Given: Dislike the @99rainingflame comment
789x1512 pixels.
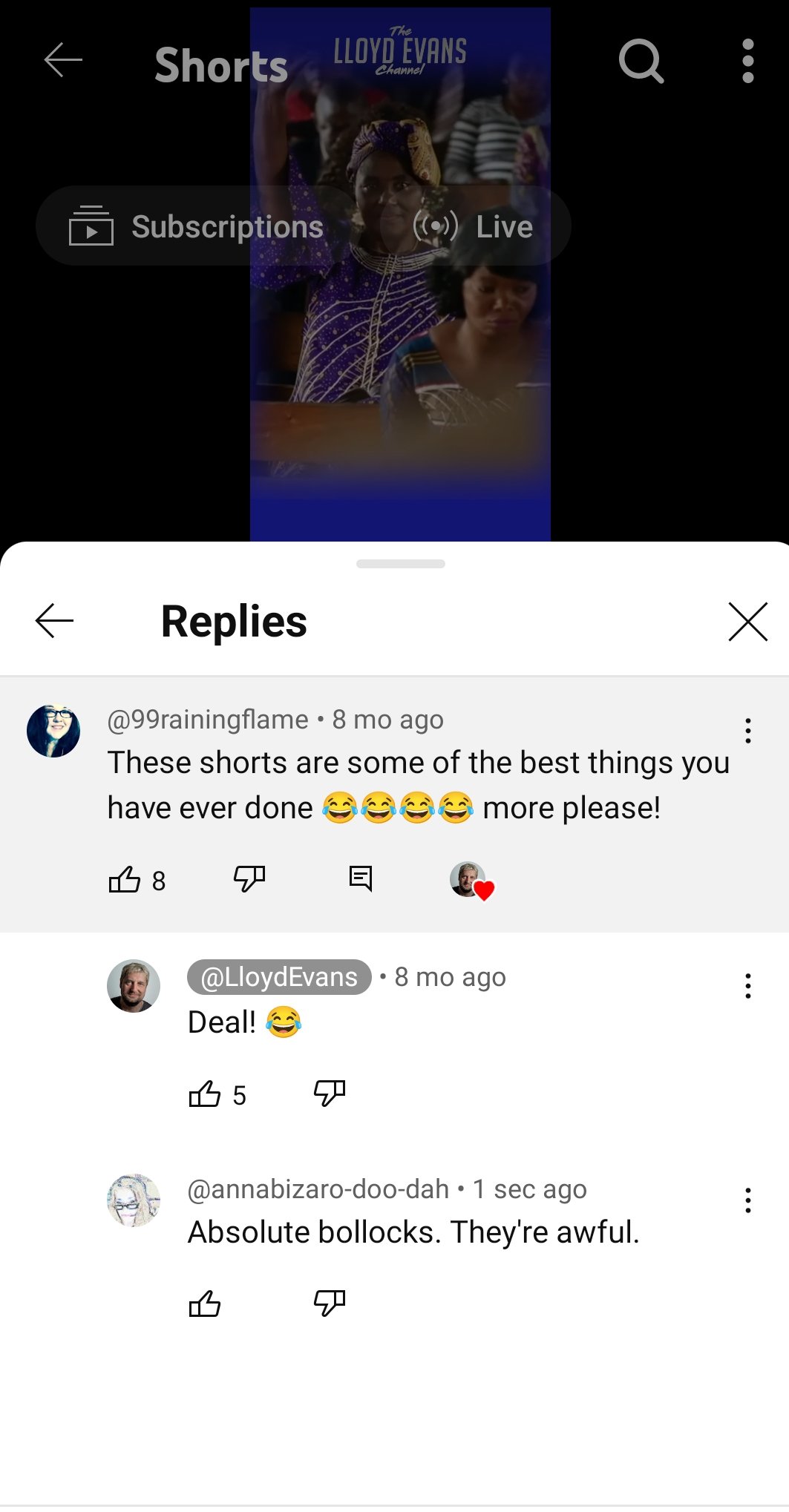Looking at the screenshot, I should coord(249,878).
